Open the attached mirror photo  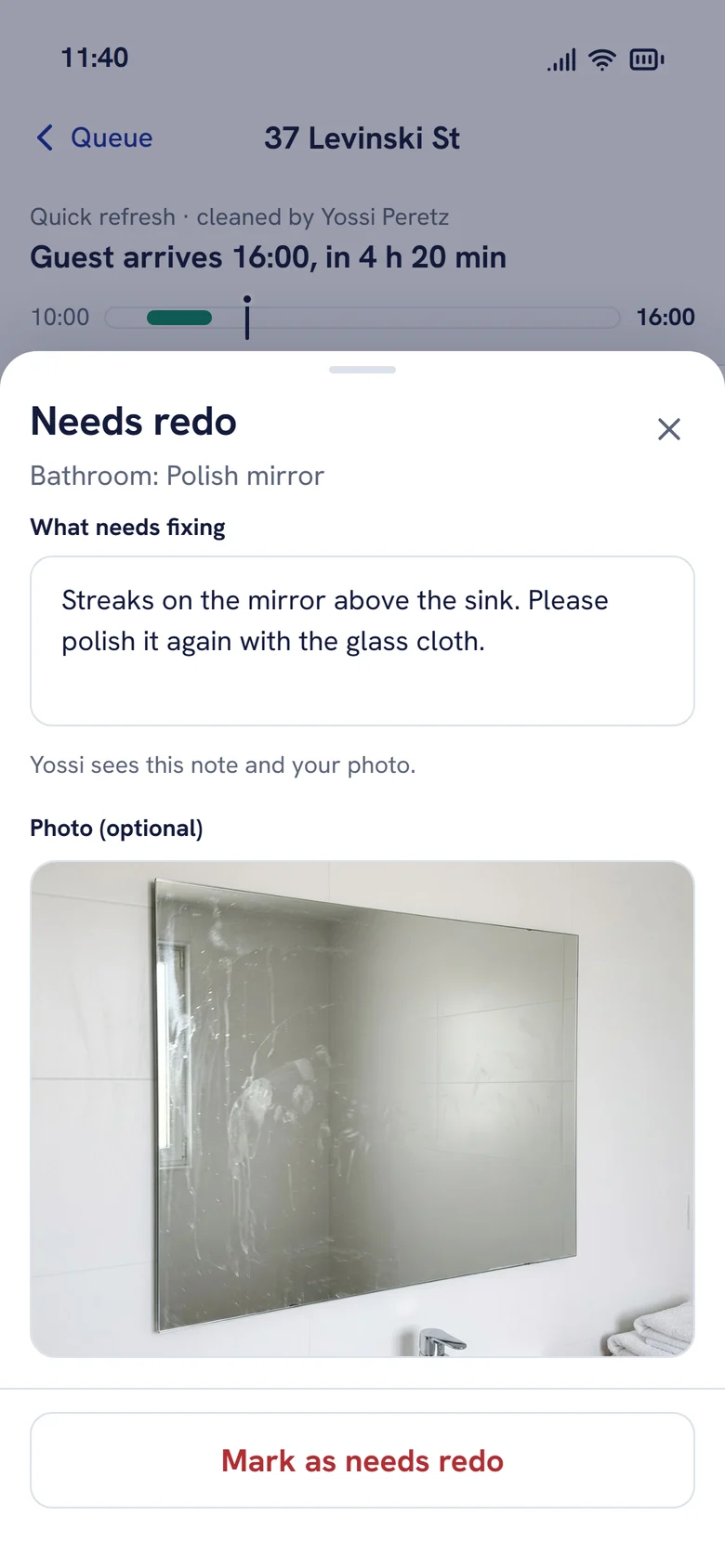pos(362,1109)
